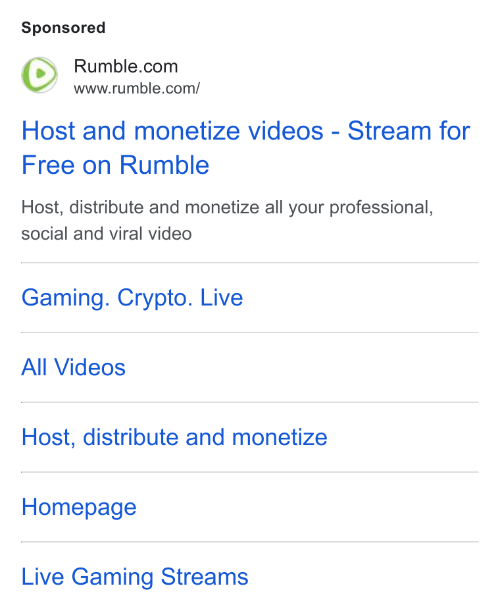Visit the Rumble Homepage link
Image resolution: width=500 pixels, height=611 pixels.
pyautogui.click(x=79, y=507)
